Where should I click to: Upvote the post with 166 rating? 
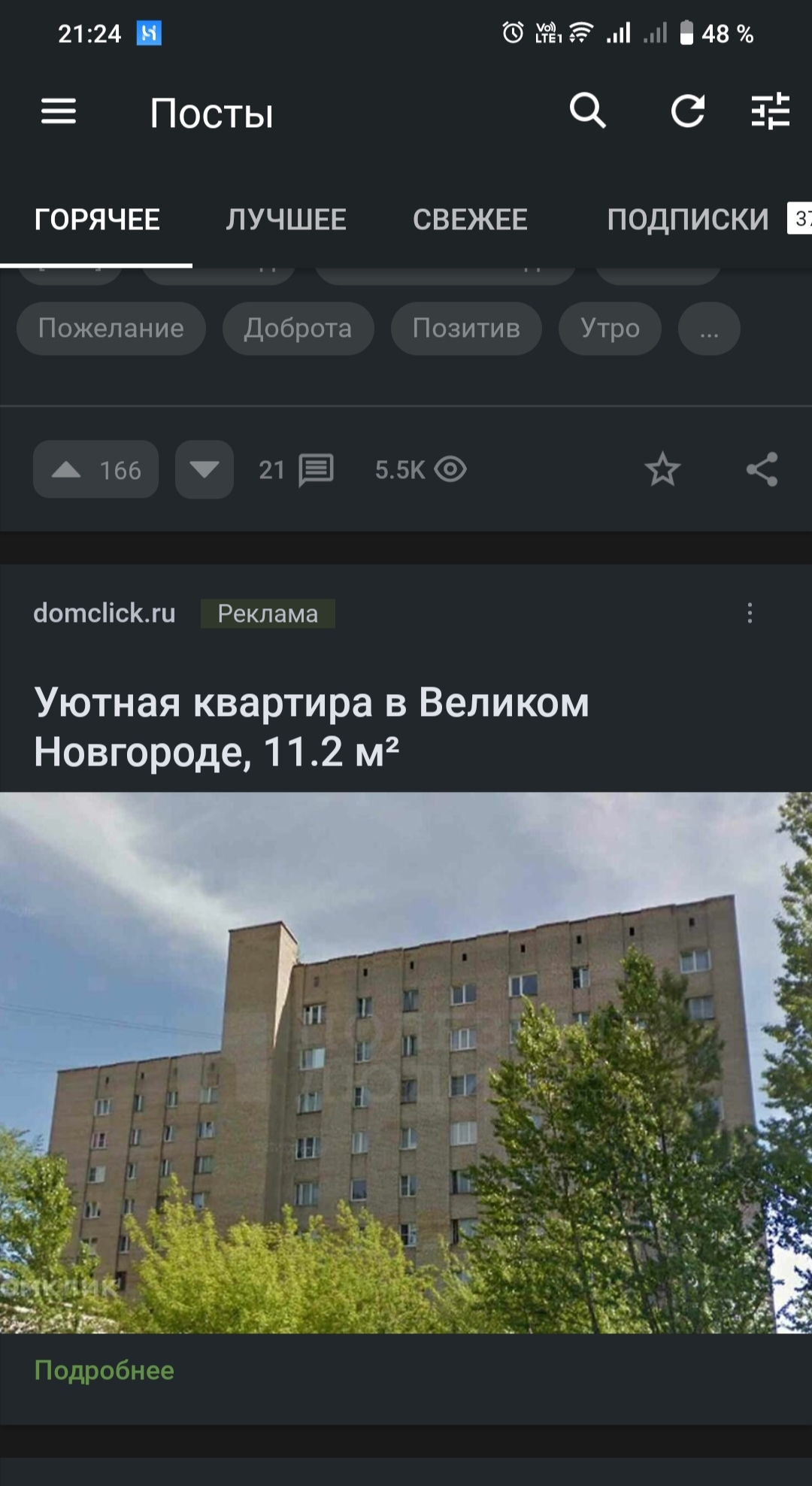[x=68, y=470]
